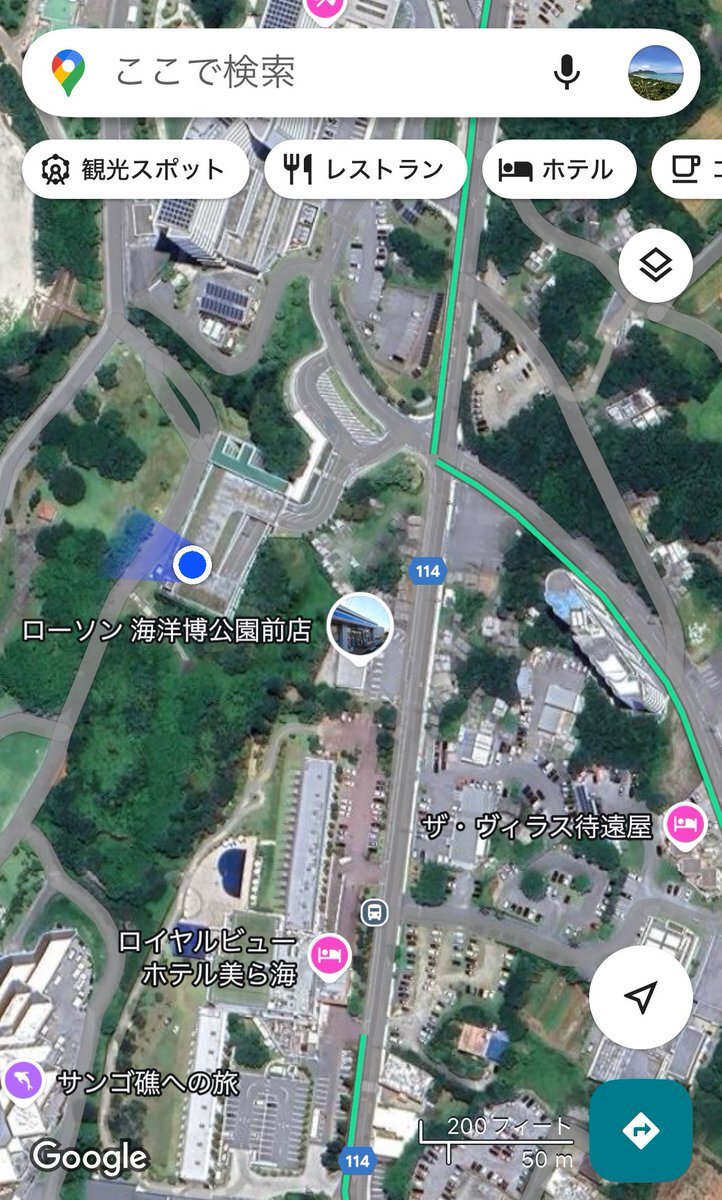The image size is (722, 1200).
Task: Open the map layers button
Action: tap(655, 267)
